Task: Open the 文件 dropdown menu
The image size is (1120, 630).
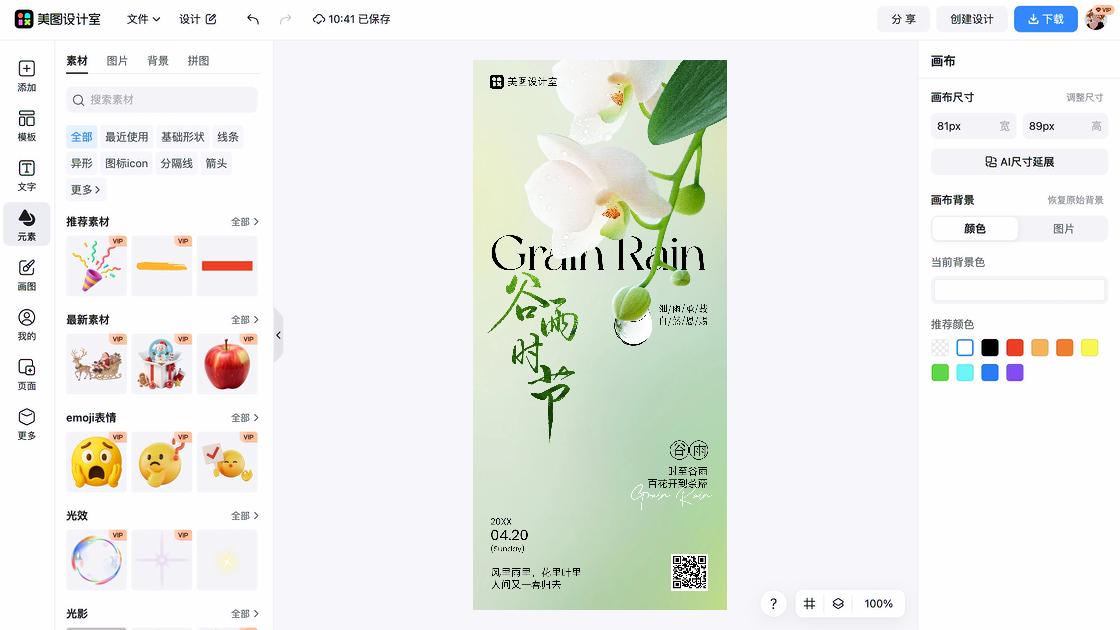Action: pos(143,19)
